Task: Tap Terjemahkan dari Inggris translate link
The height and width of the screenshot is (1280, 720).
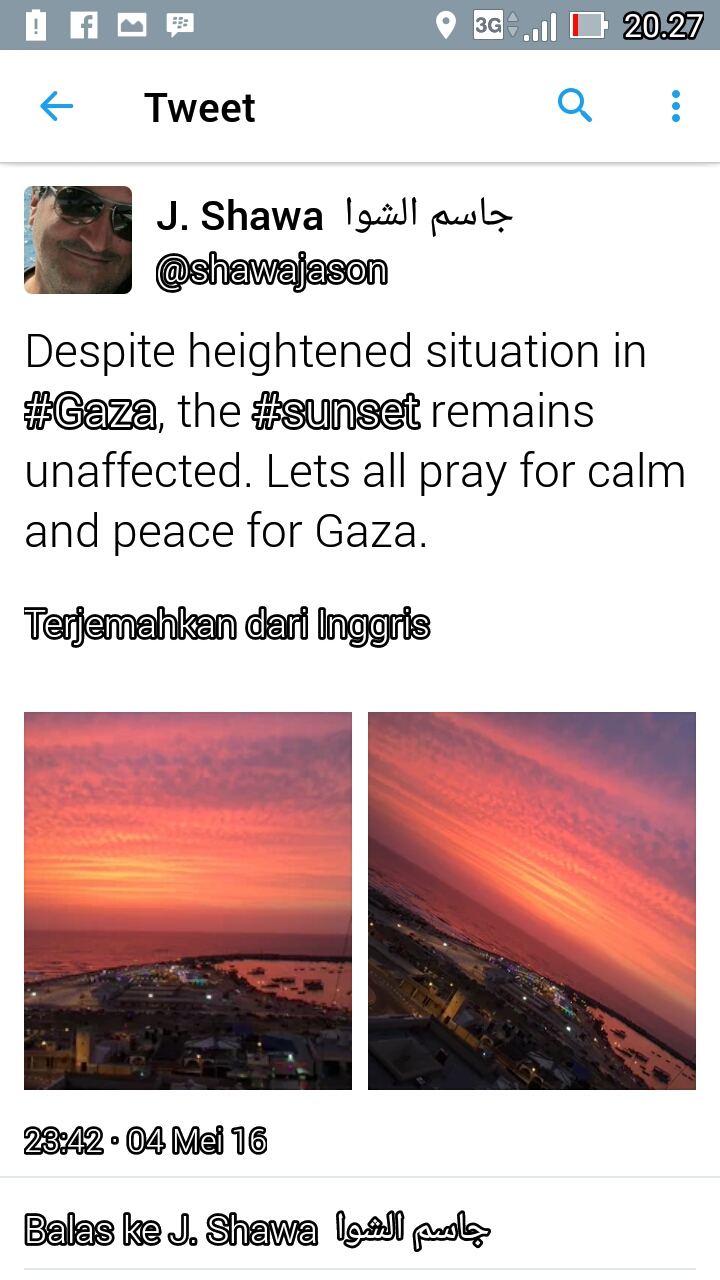Action: pyautogui.click(x=227, y=625)
